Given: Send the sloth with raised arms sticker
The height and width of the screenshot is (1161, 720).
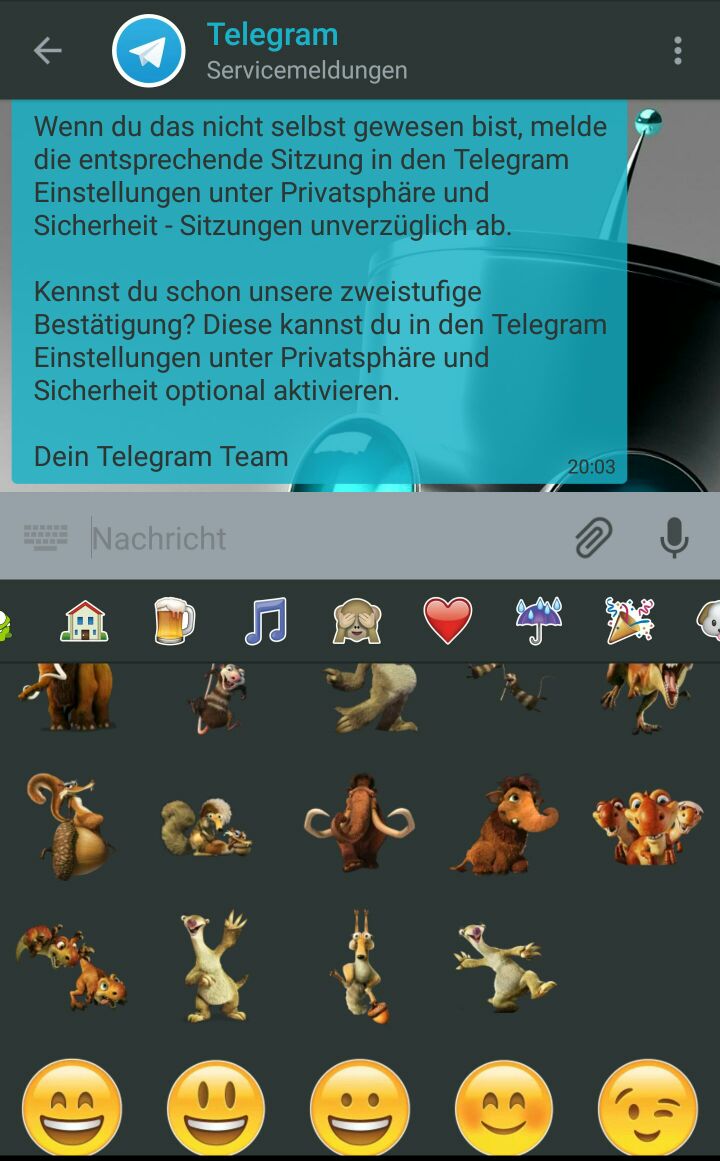Looking at the screenshot, I should 214,965.
